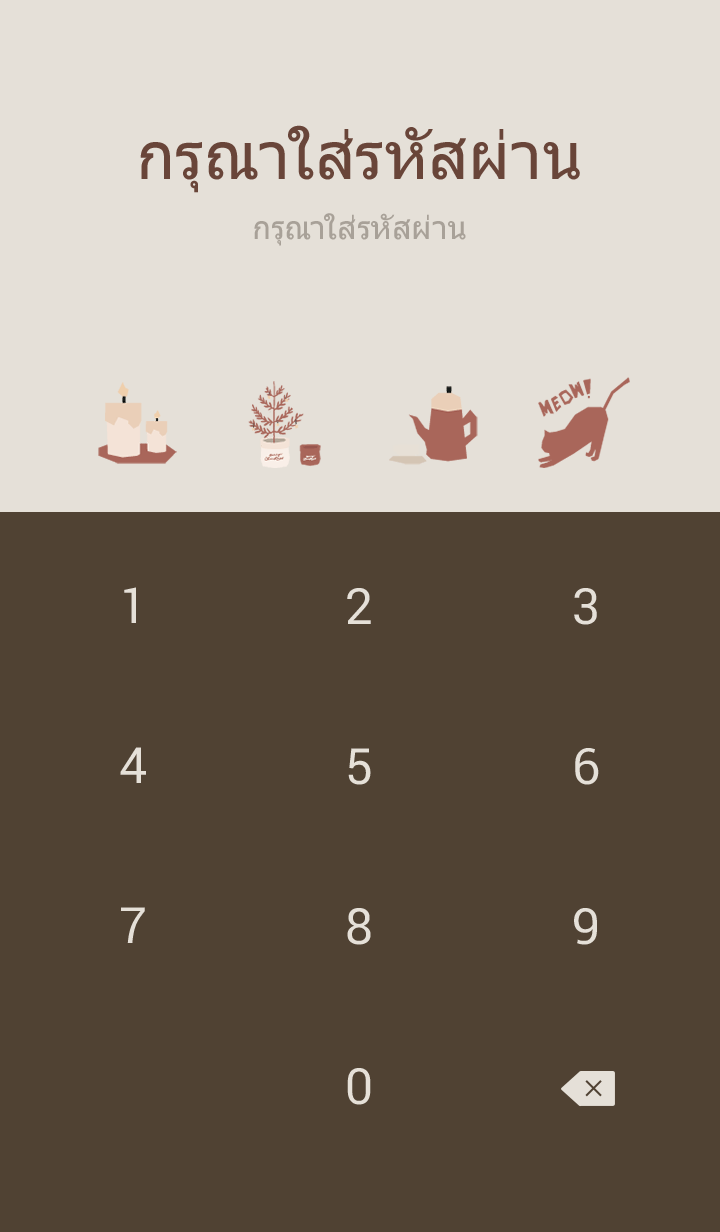The width and height of the screenshot is (720, 1232).
Task: Delete the last entered digit with backspace
Action: pos(588,1088)
